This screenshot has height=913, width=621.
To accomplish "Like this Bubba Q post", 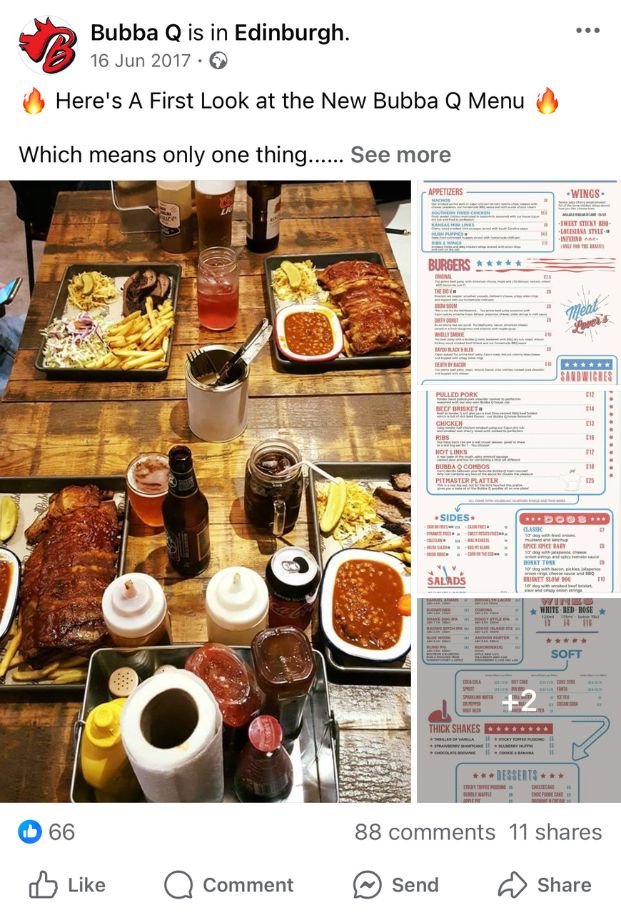I will coord(67,885).
